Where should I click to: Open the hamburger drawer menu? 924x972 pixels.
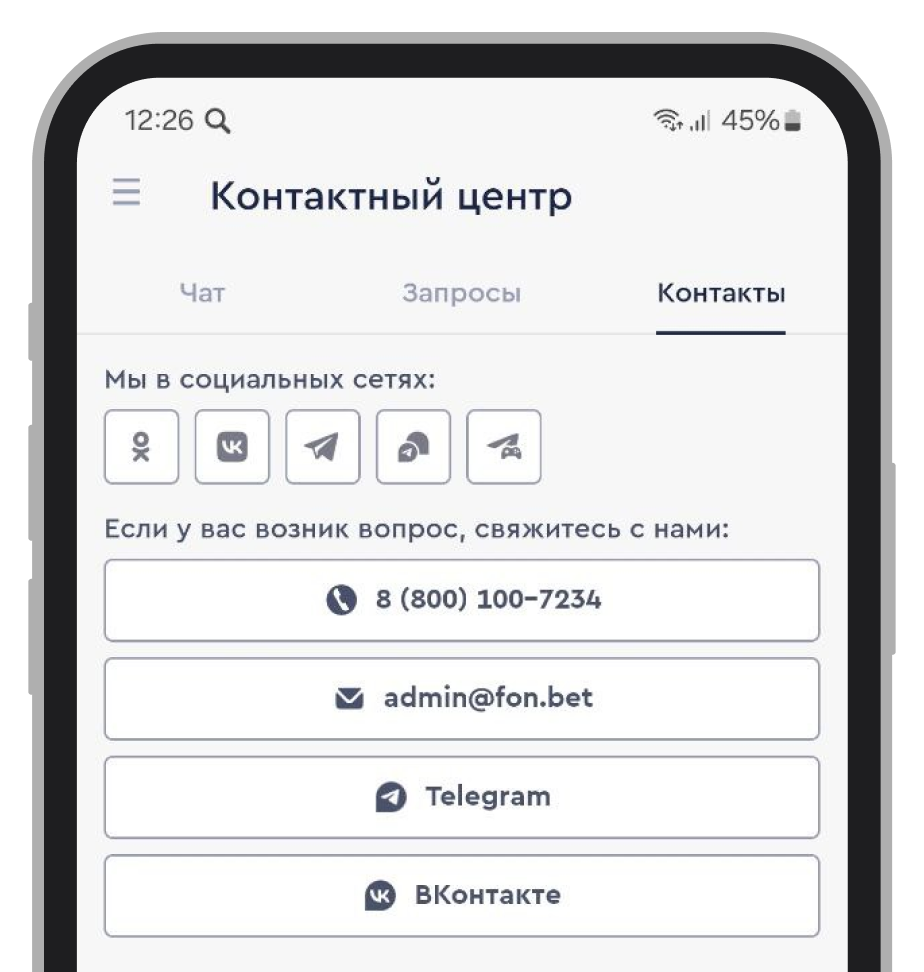(126, 192)
